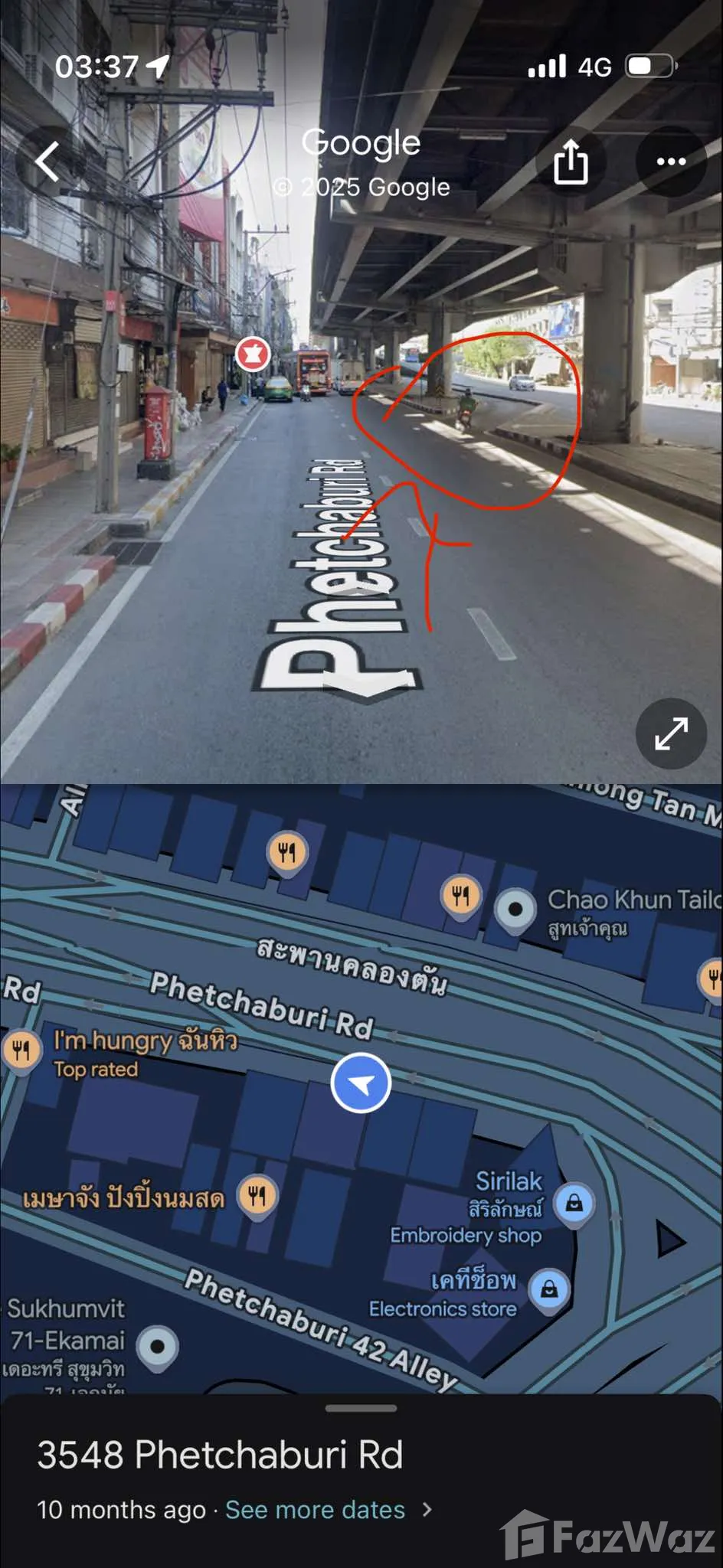This screenshot has height=1568, width=723.
Task: Tap the red pharmacy marker in Street View
Action: 253,354
